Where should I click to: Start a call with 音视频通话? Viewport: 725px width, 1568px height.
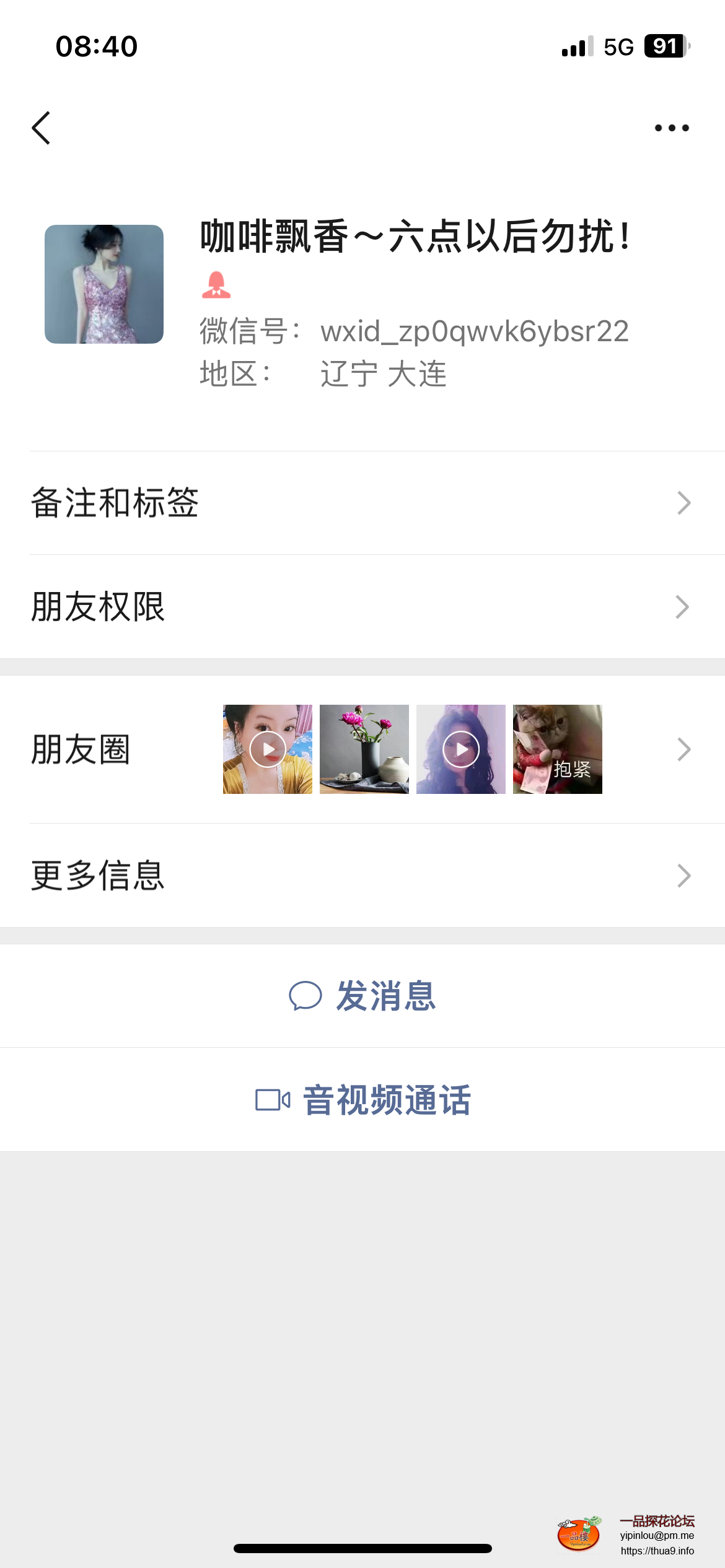[362, 1100]
